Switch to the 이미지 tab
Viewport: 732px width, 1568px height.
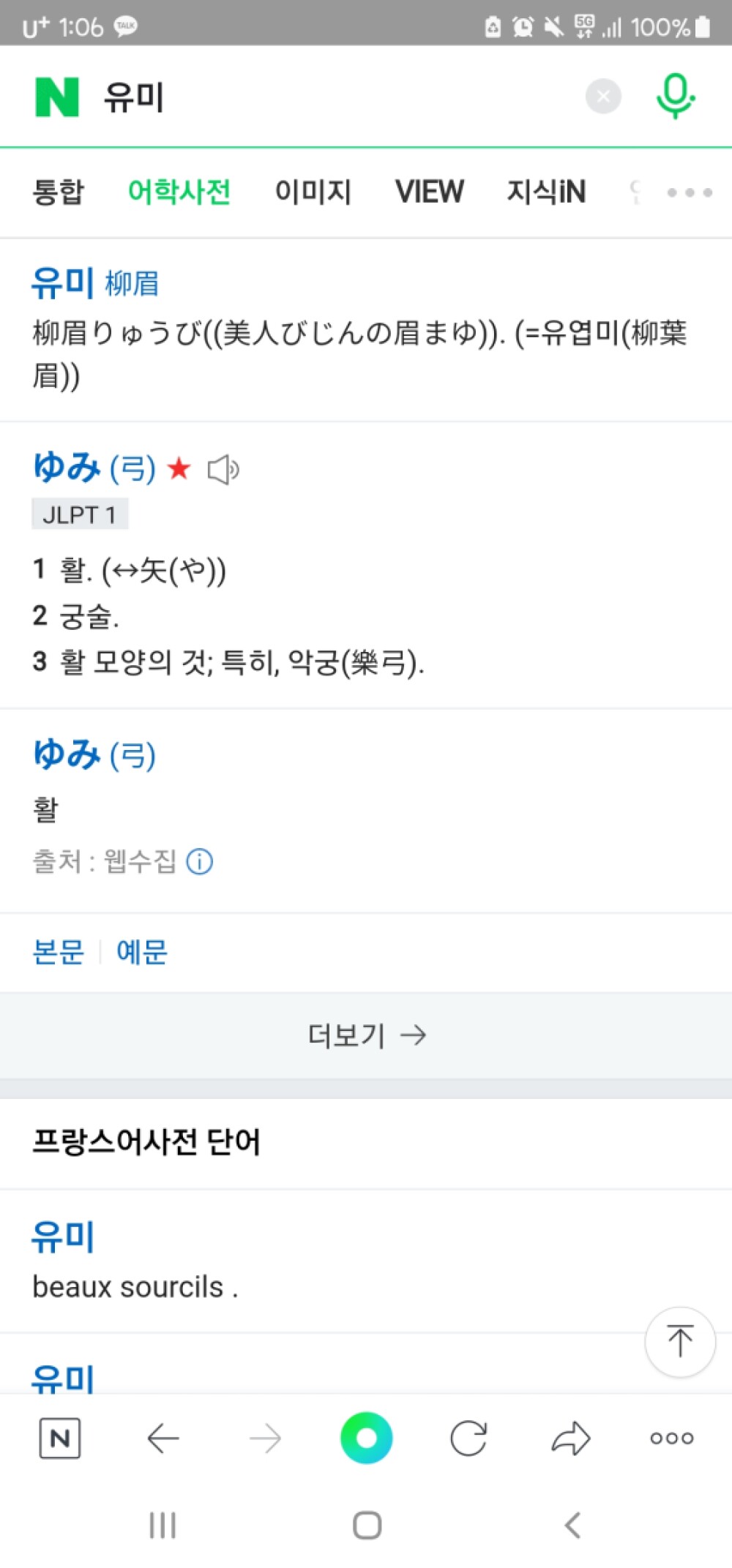point(313,192)
